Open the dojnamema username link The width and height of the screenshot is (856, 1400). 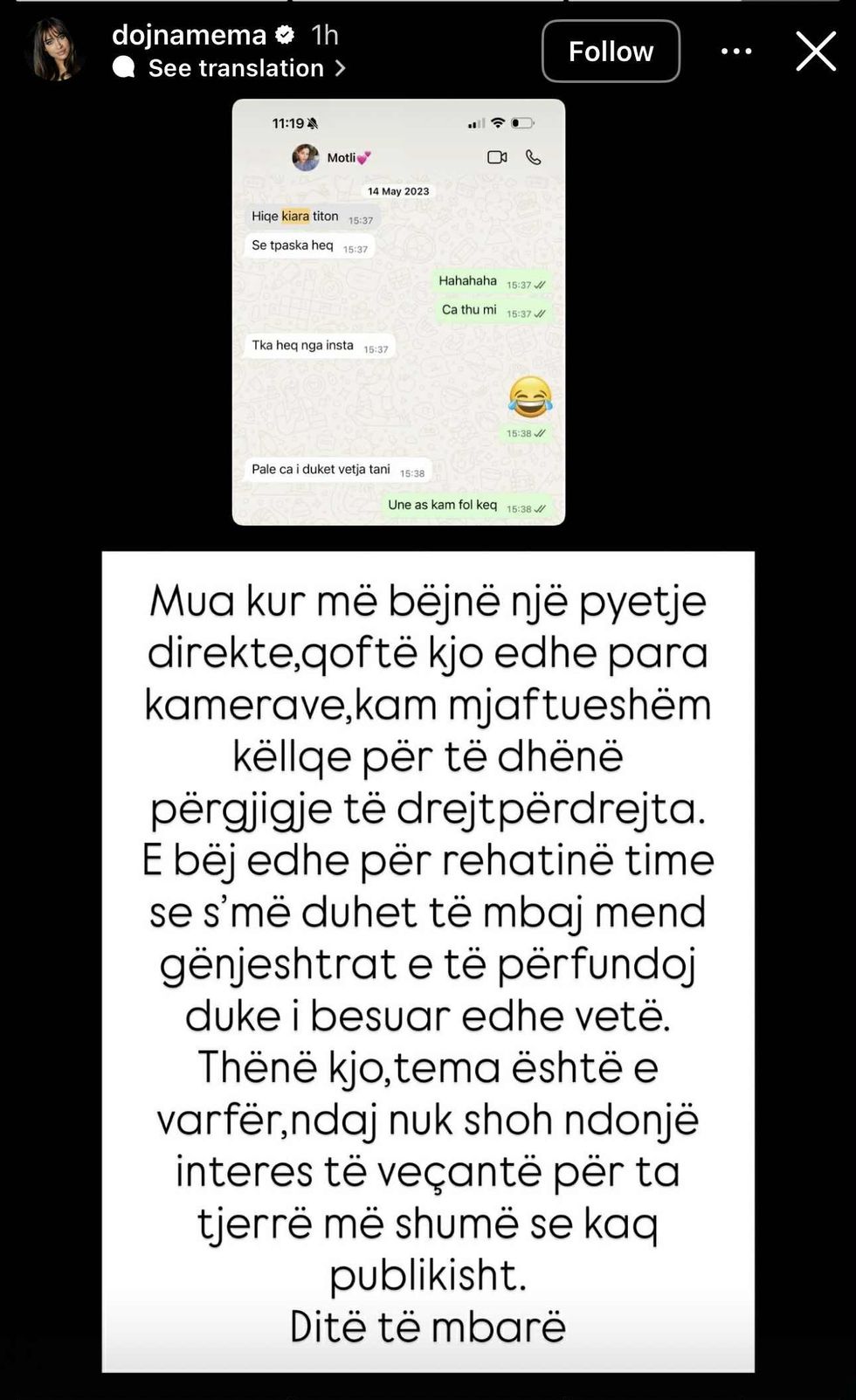(x=189, y=35)
